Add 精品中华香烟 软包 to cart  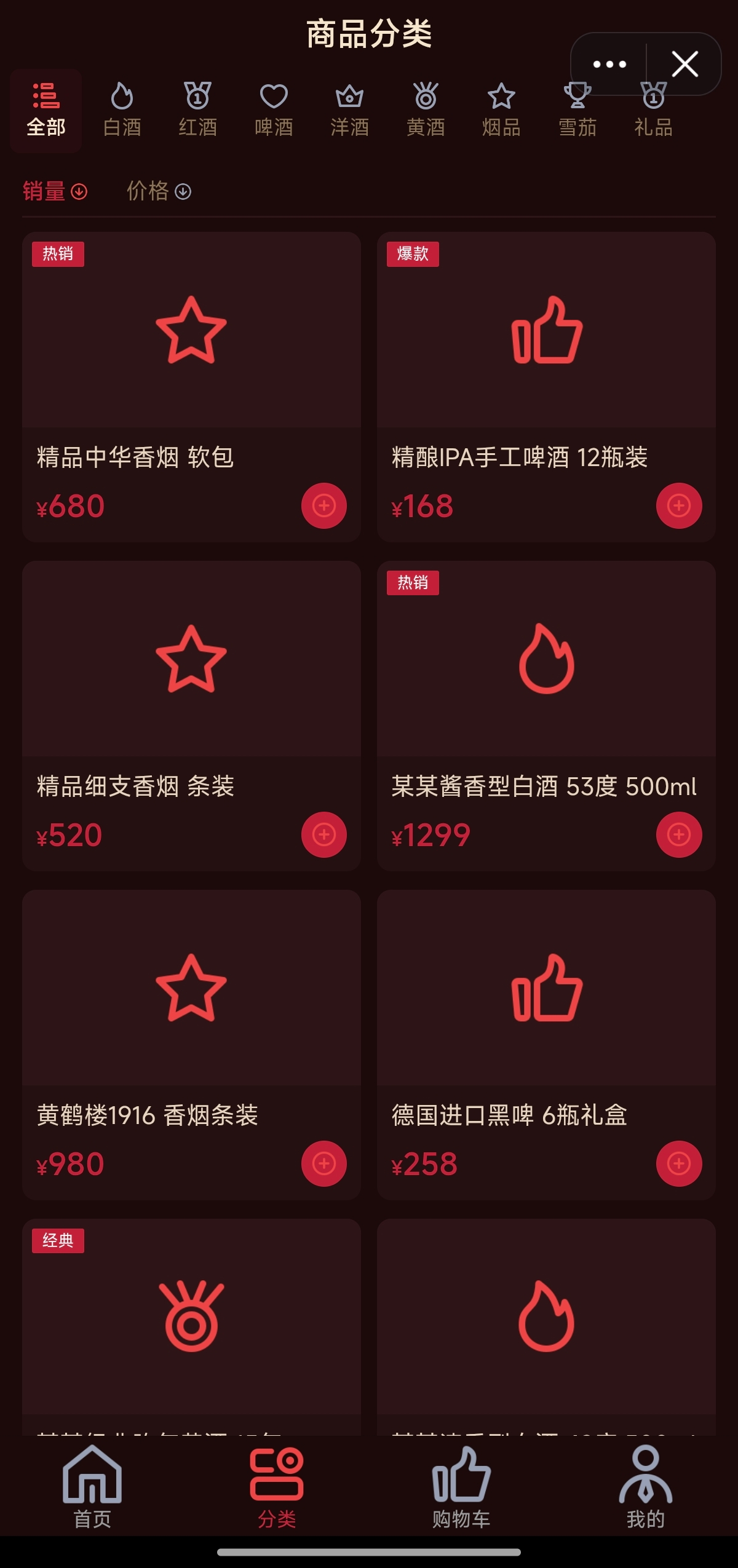click(x=324, y=505)
